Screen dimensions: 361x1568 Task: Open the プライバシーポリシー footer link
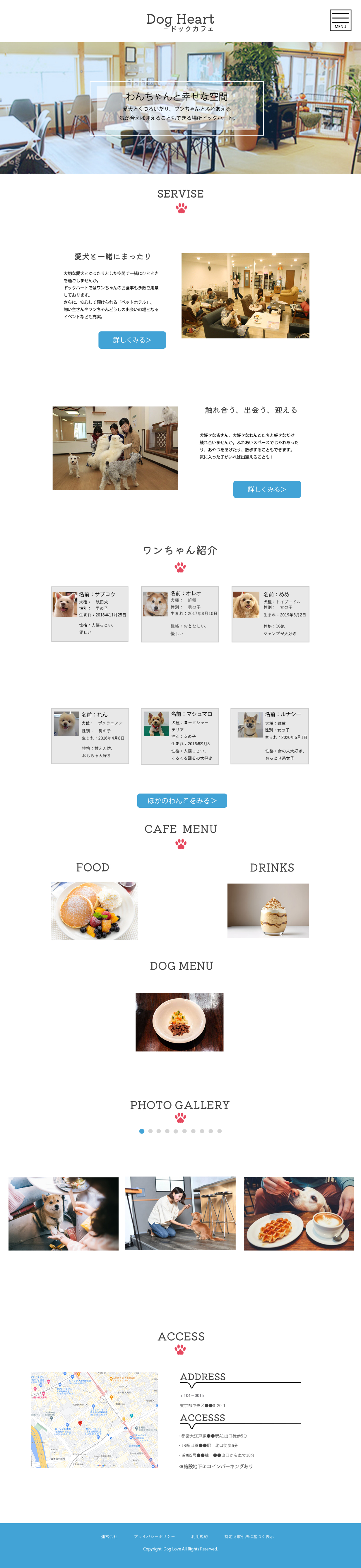(x=155, y=1536)
